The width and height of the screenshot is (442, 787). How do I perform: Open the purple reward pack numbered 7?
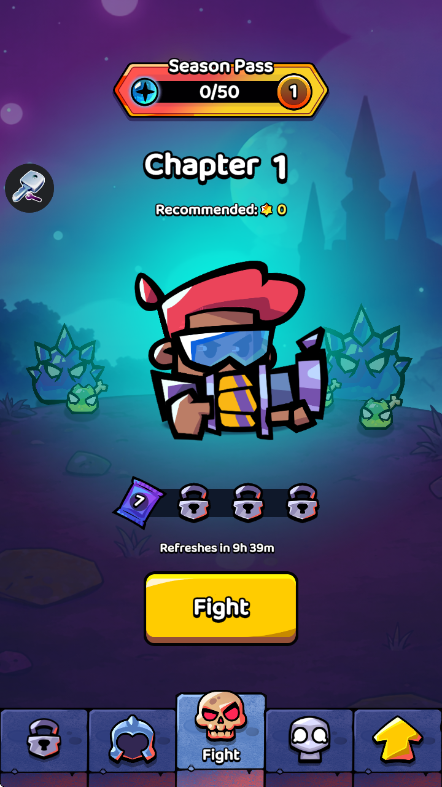(x=139, y=502)
